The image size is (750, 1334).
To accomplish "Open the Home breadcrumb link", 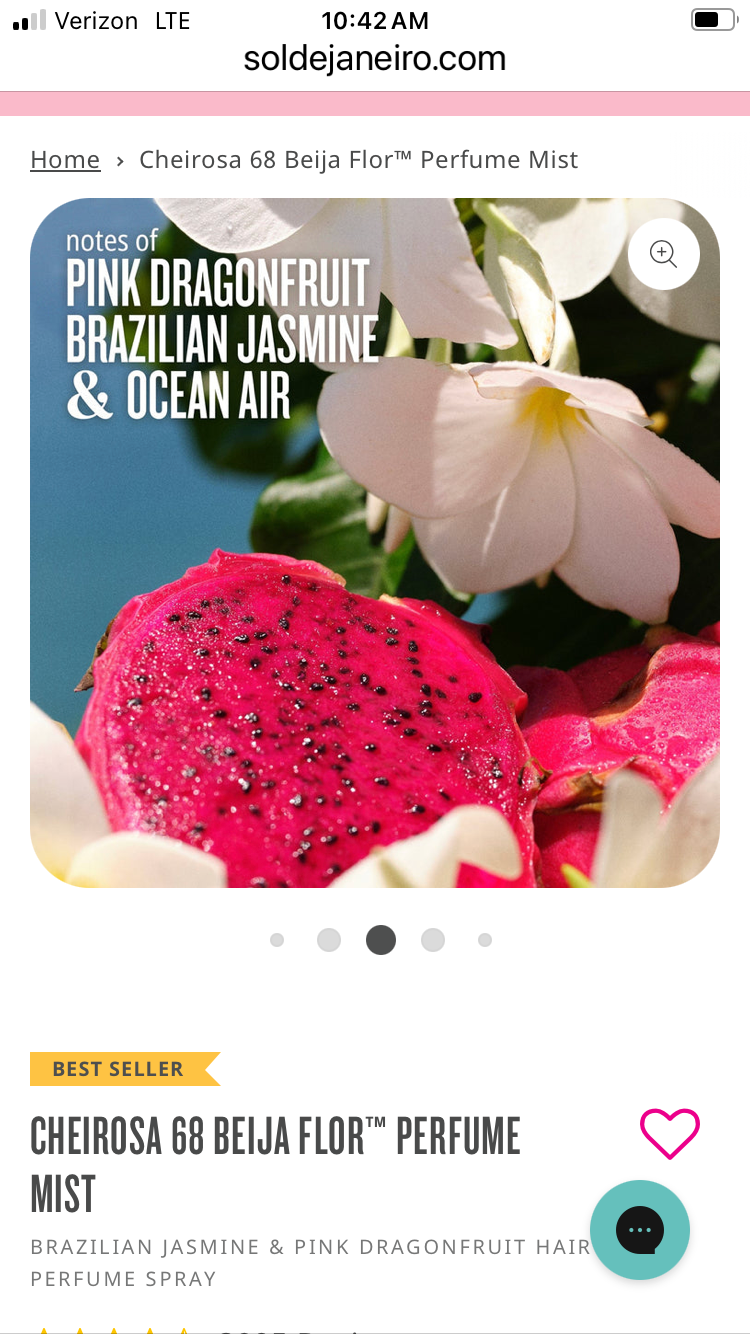I will click(x=65, y=160).
